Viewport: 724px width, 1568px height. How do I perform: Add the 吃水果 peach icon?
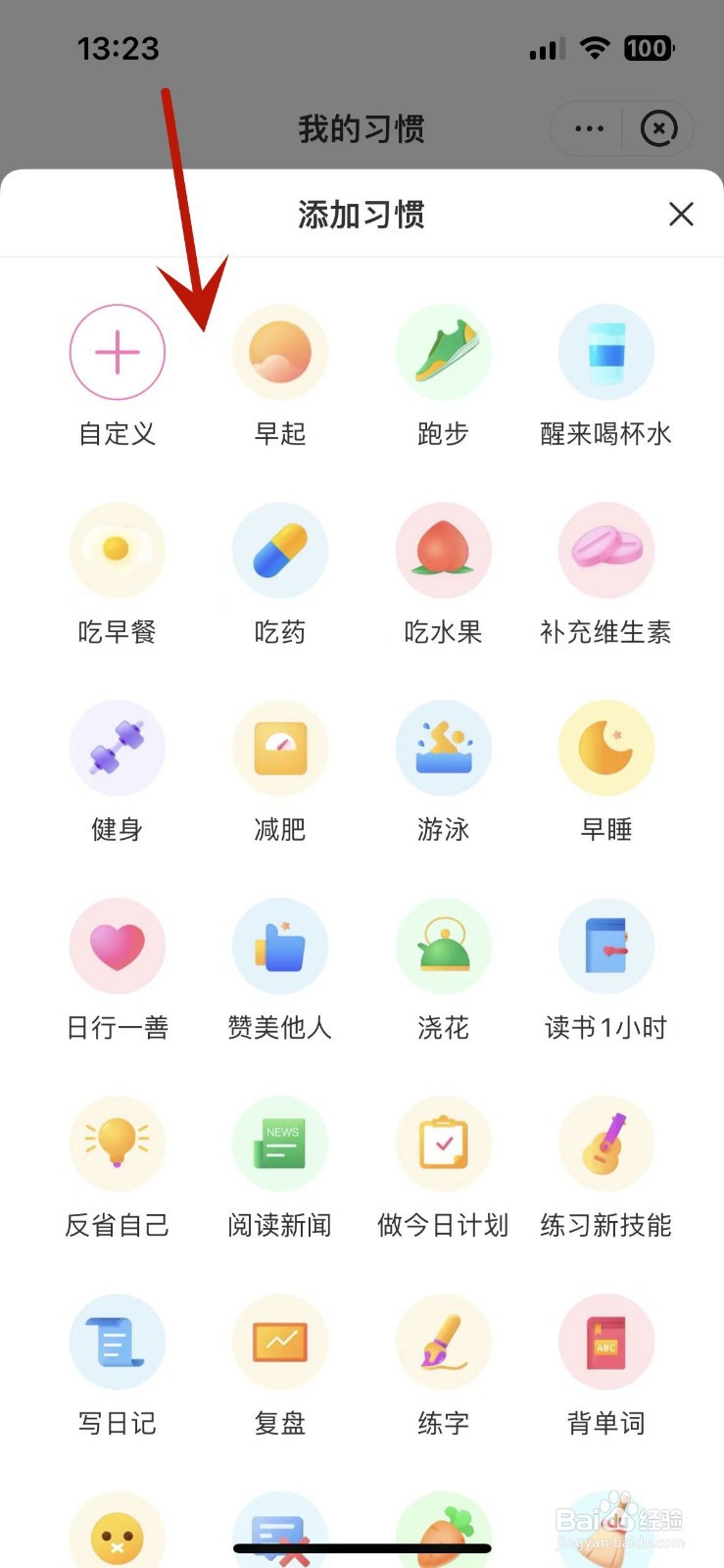click(443, 550)
